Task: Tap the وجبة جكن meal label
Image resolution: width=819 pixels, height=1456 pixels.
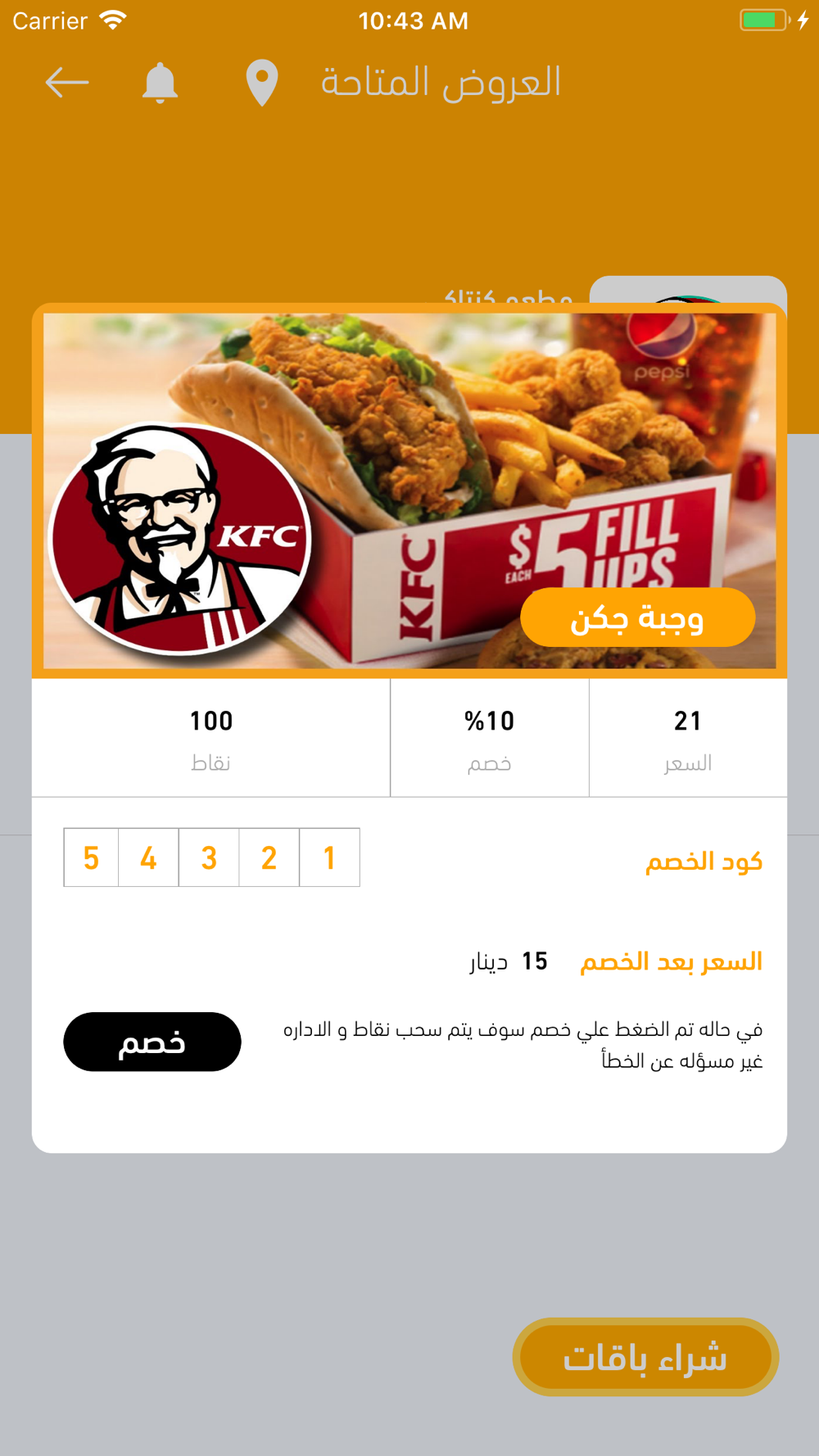Action: (637, 617)
